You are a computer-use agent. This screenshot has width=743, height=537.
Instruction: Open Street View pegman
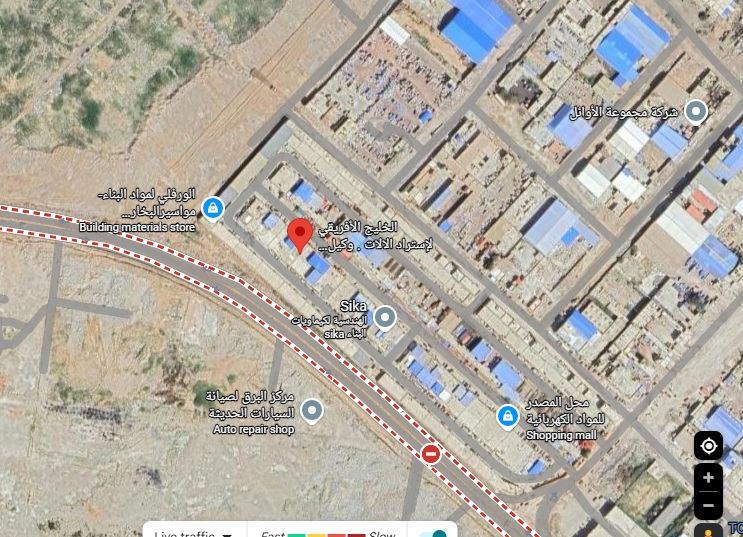click(x=708, y=531)
